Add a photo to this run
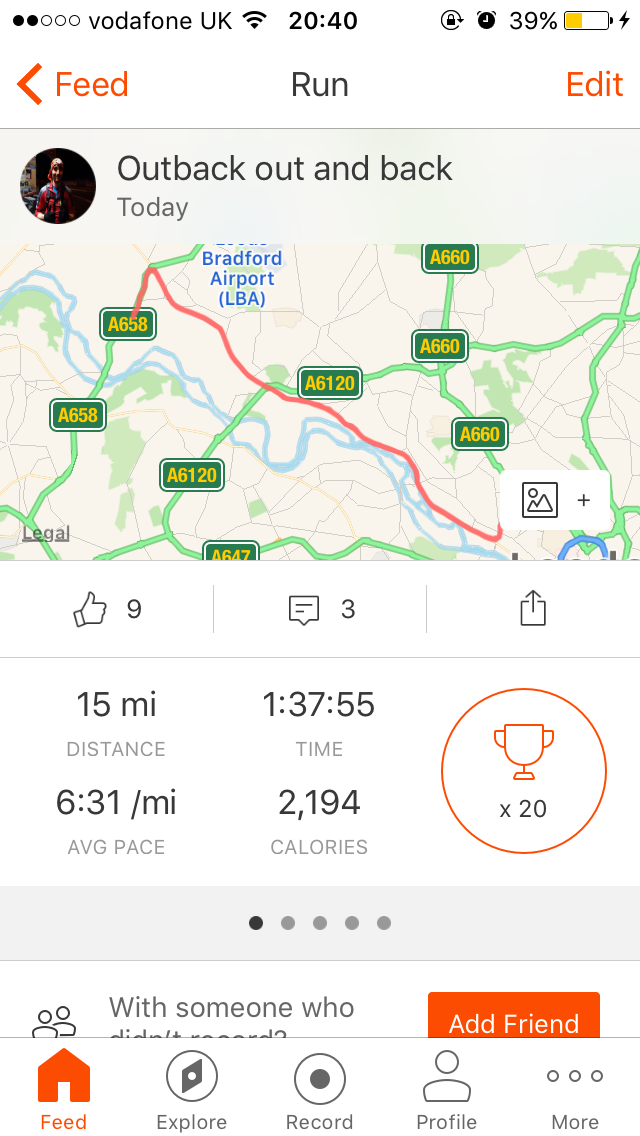This screenshot has height=1136, width=640. tap(555, 499)
